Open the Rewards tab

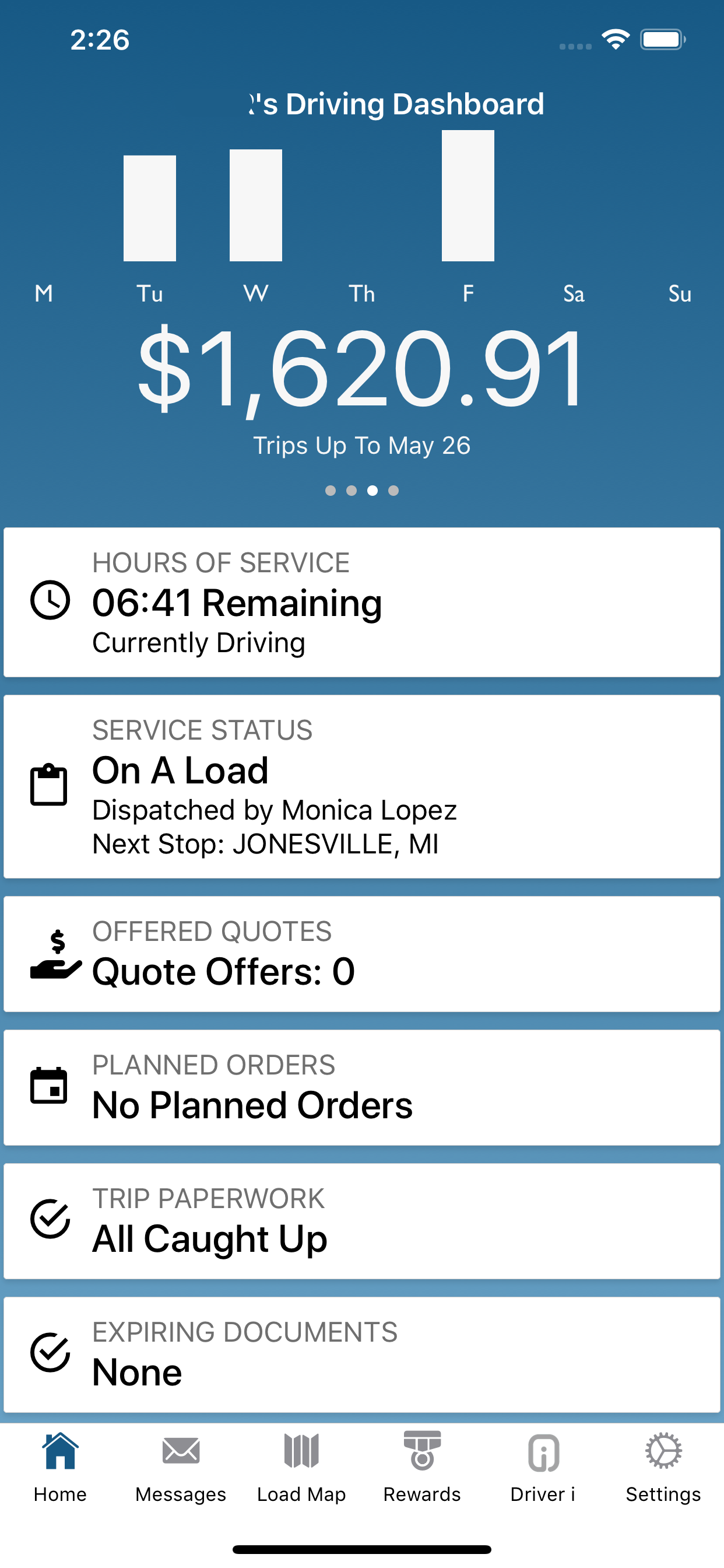click(421, 1468)
